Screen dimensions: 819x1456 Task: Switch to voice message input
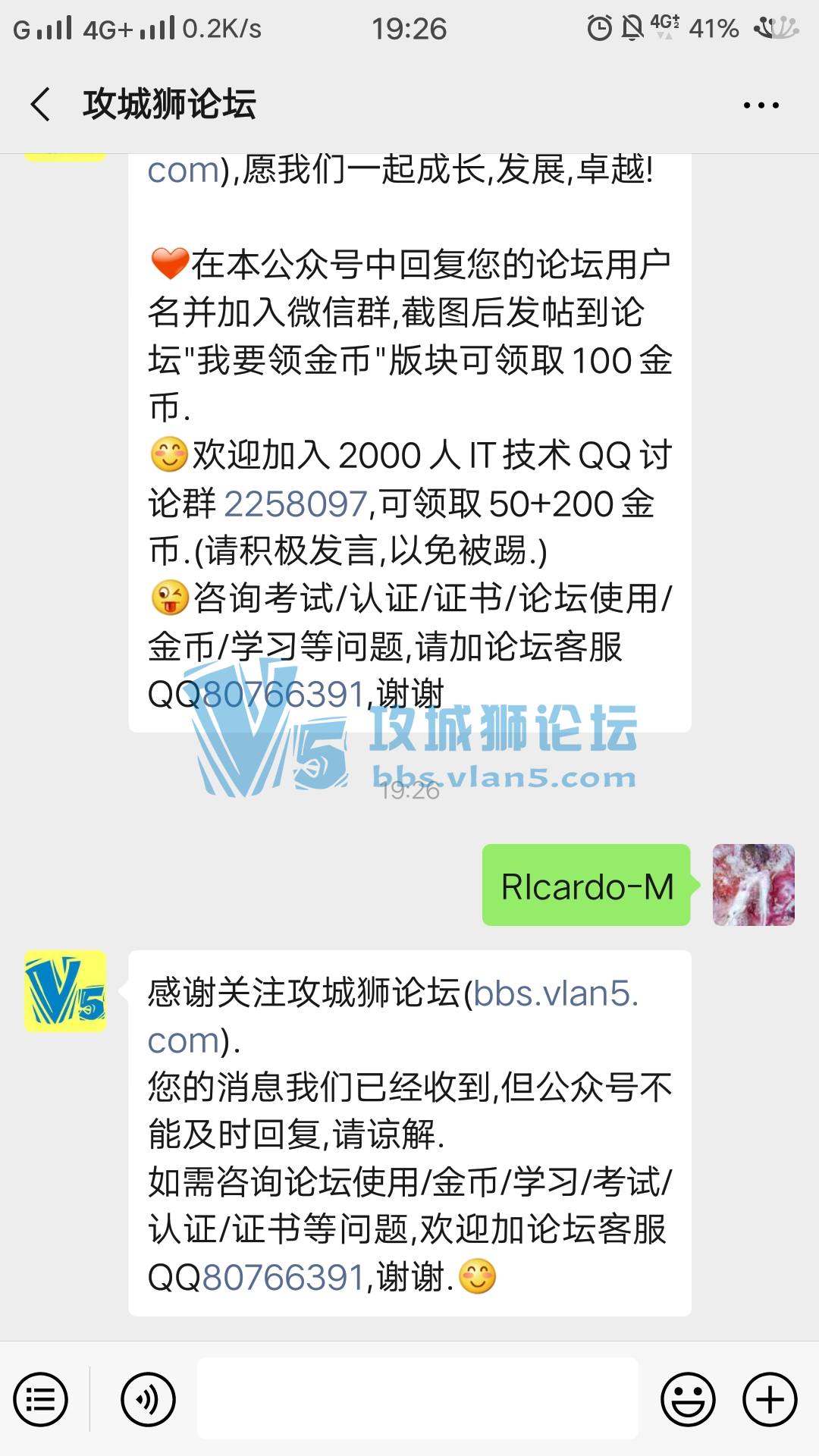click(148, 1399)
